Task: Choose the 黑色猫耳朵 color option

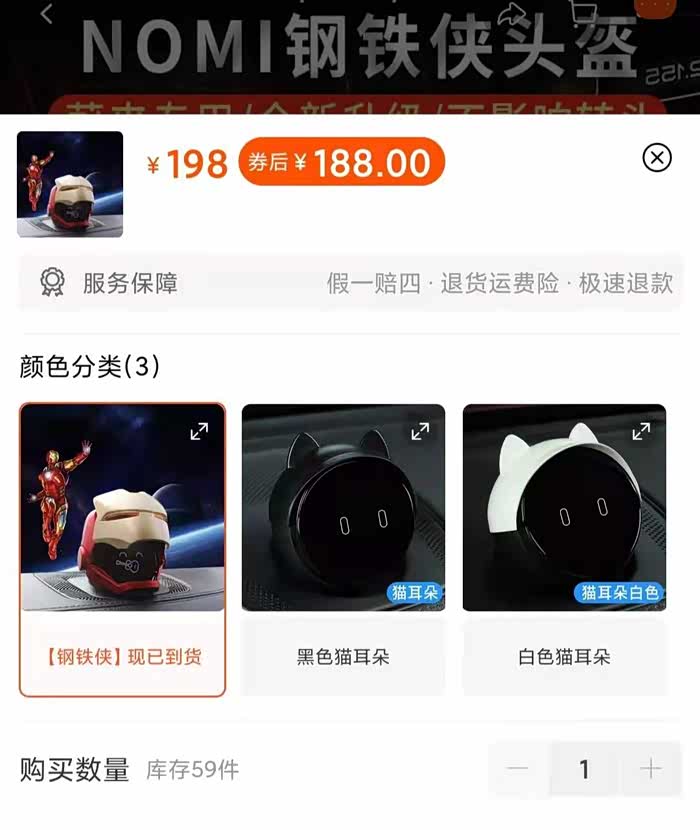Action: [343, 657]
